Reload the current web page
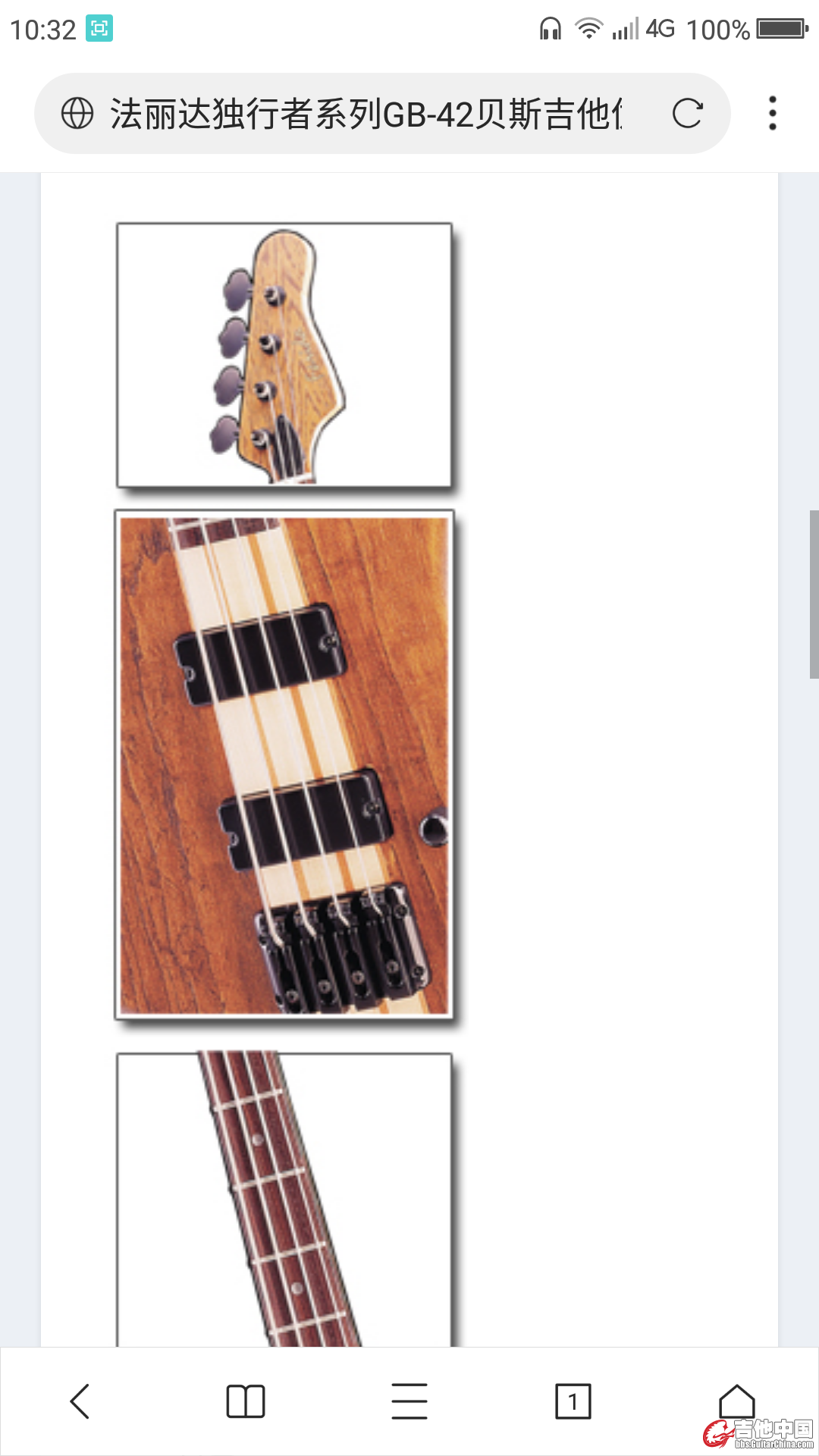The height and width of the screenshot is (1456, 819). (x=687, y=114)
